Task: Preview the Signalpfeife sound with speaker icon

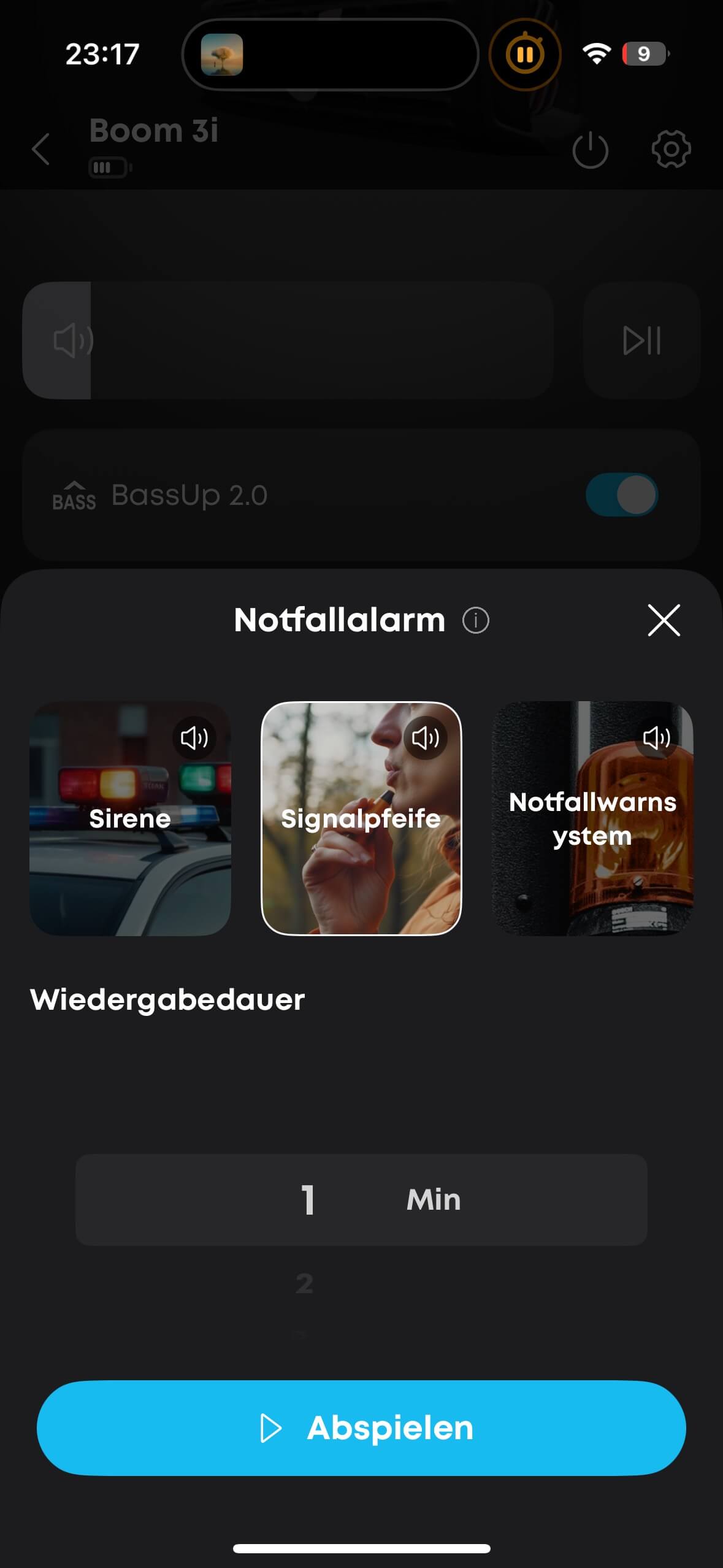Action: pos(426,738)
